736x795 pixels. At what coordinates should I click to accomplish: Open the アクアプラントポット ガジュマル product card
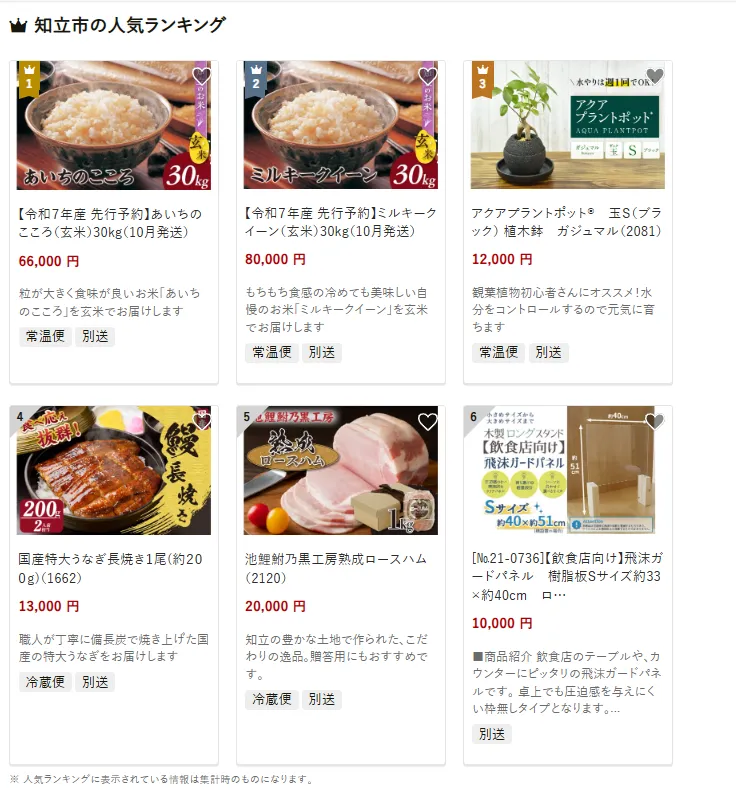567,223
